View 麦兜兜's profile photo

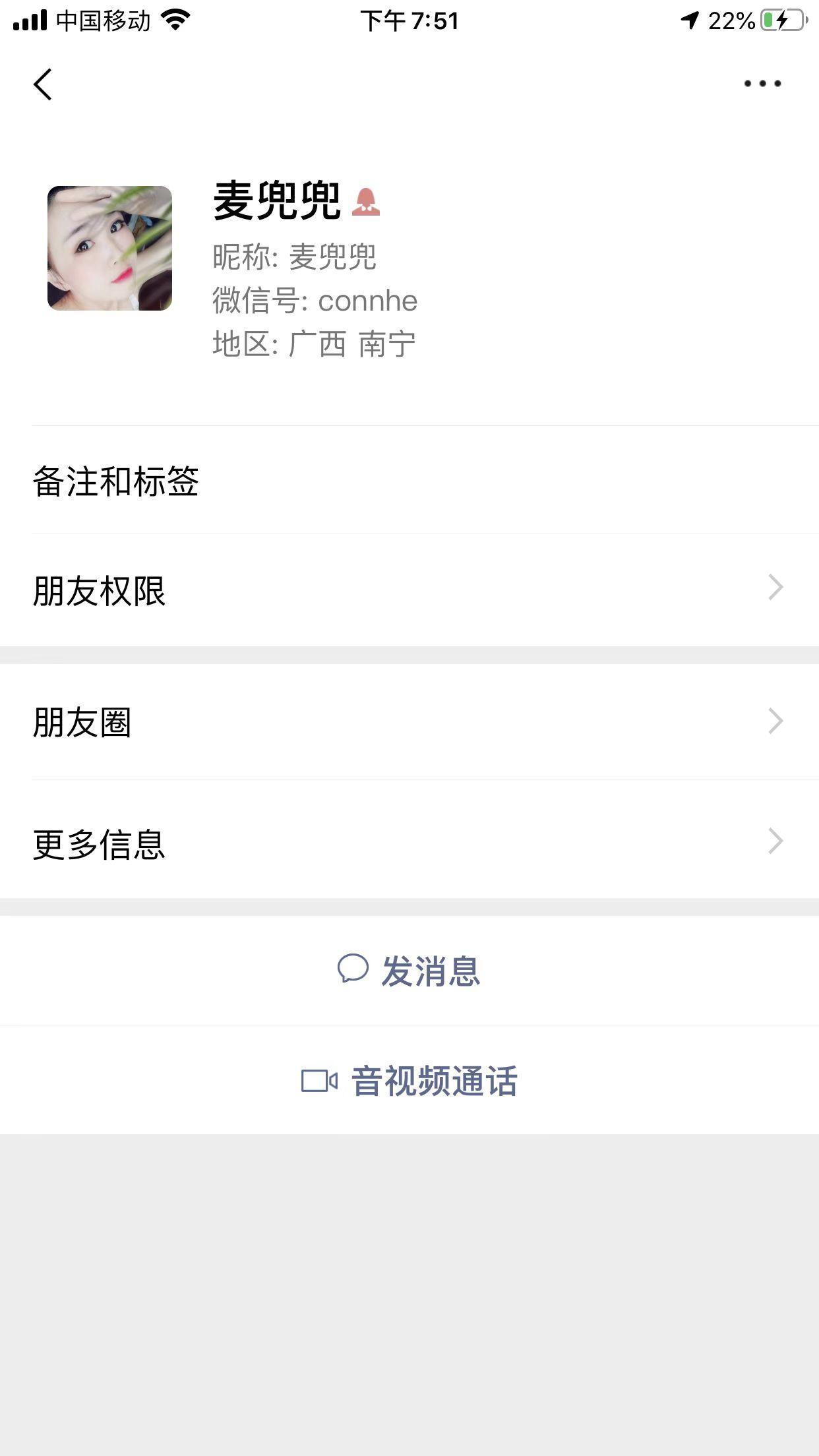coord(109,248)
